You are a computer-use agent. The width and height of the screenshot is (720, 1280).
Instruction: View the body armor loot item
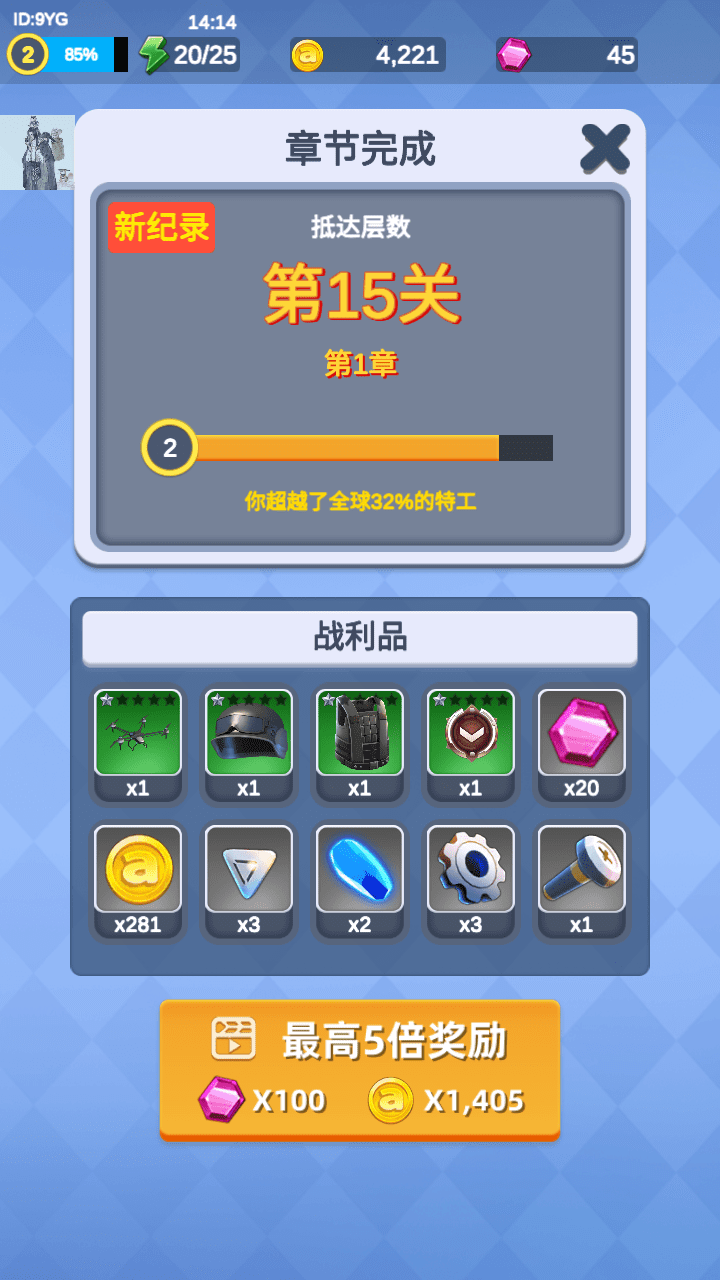click(x=360, y=733)
